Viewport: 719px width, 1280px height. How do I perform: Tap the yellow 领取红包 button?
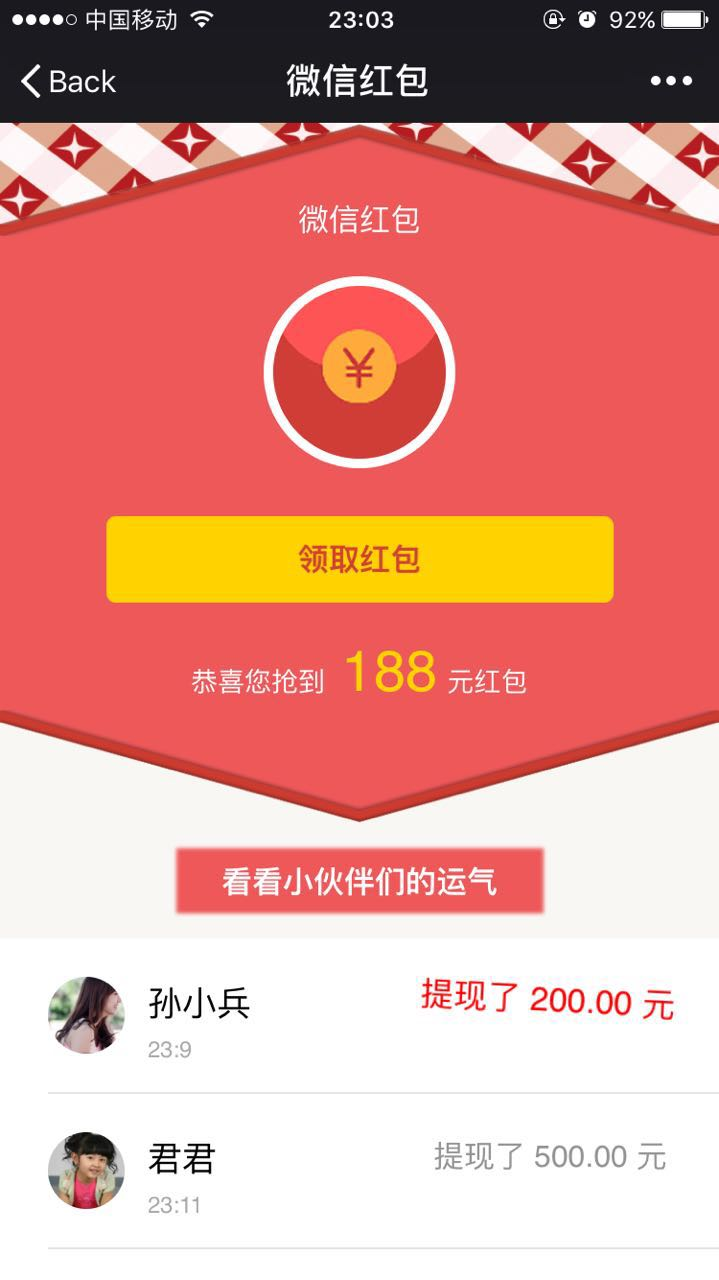click(x=360, y=559)
